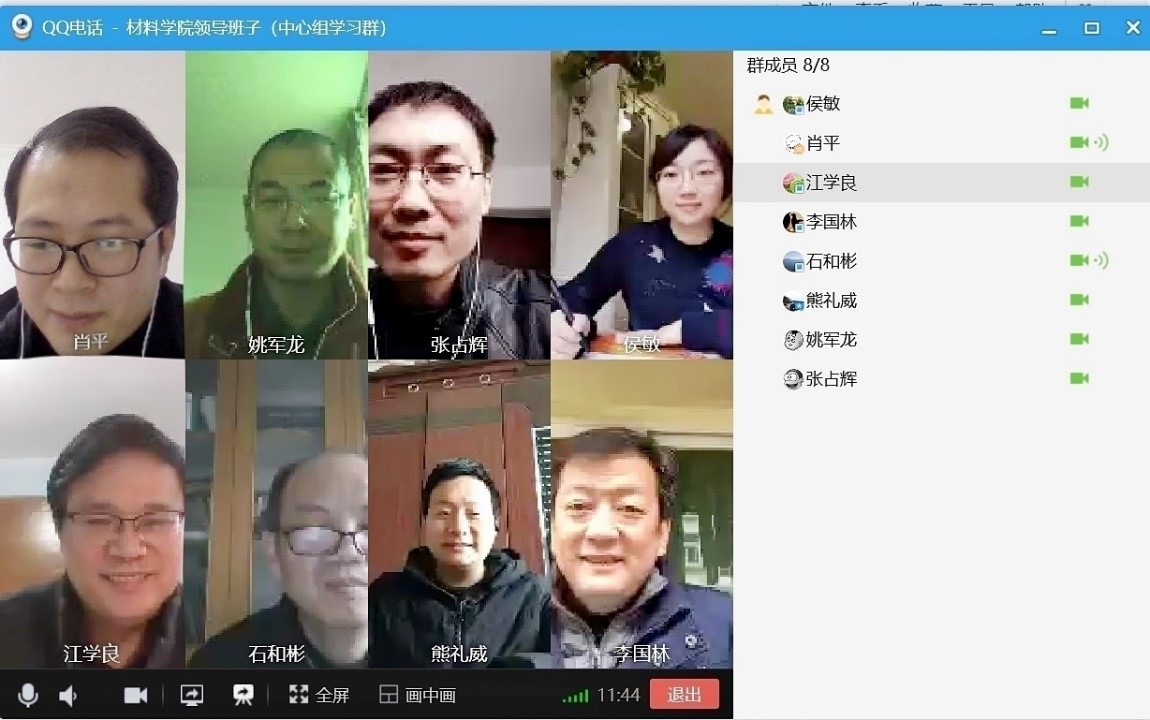Screen dimensions: 1150x720
Task: Toggle the speaker volume icon
Action: (68, 695)
